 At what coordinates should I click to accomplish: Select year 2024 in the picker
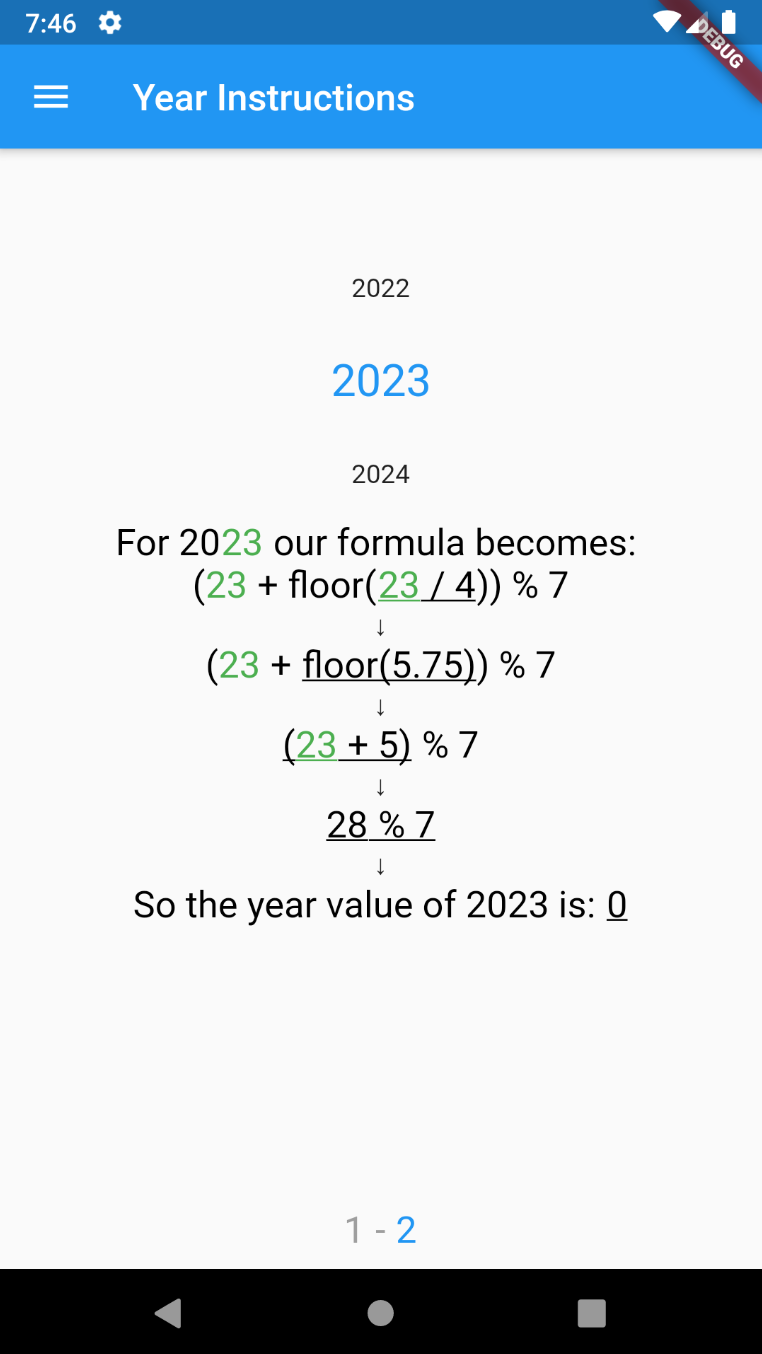[x=380, y=474]
